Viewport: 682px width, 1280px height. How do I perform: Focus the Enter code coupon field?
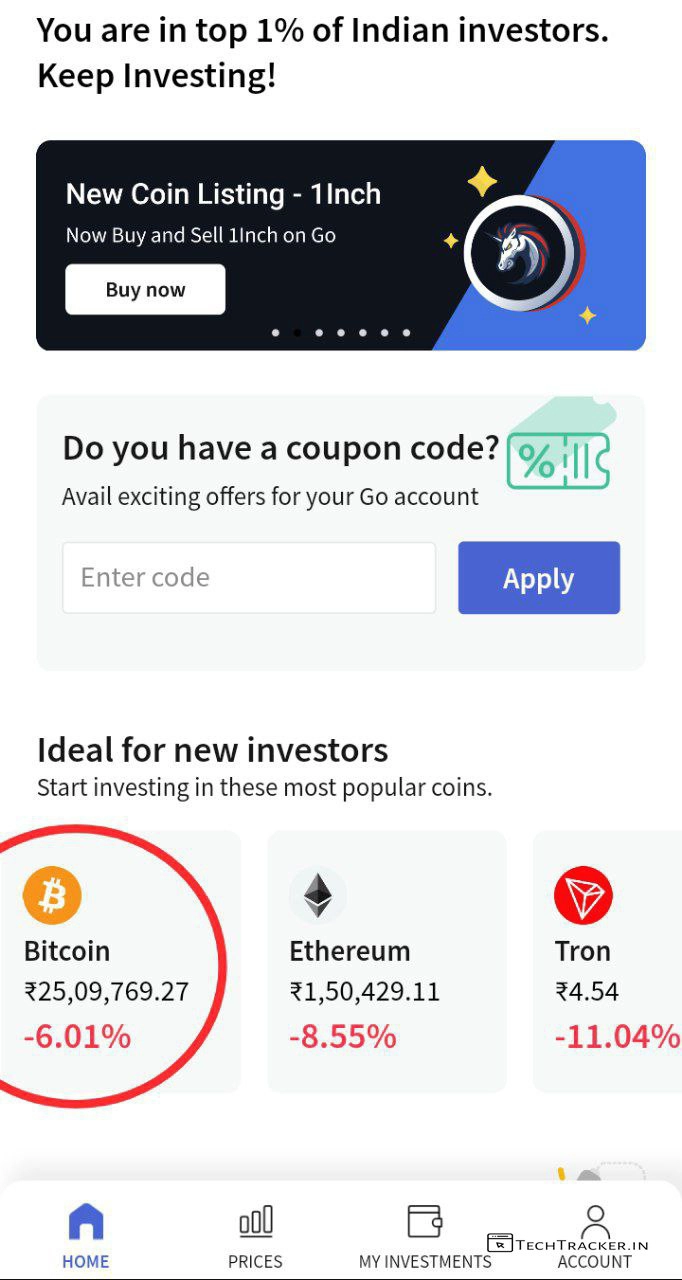(x=248, y=578)
